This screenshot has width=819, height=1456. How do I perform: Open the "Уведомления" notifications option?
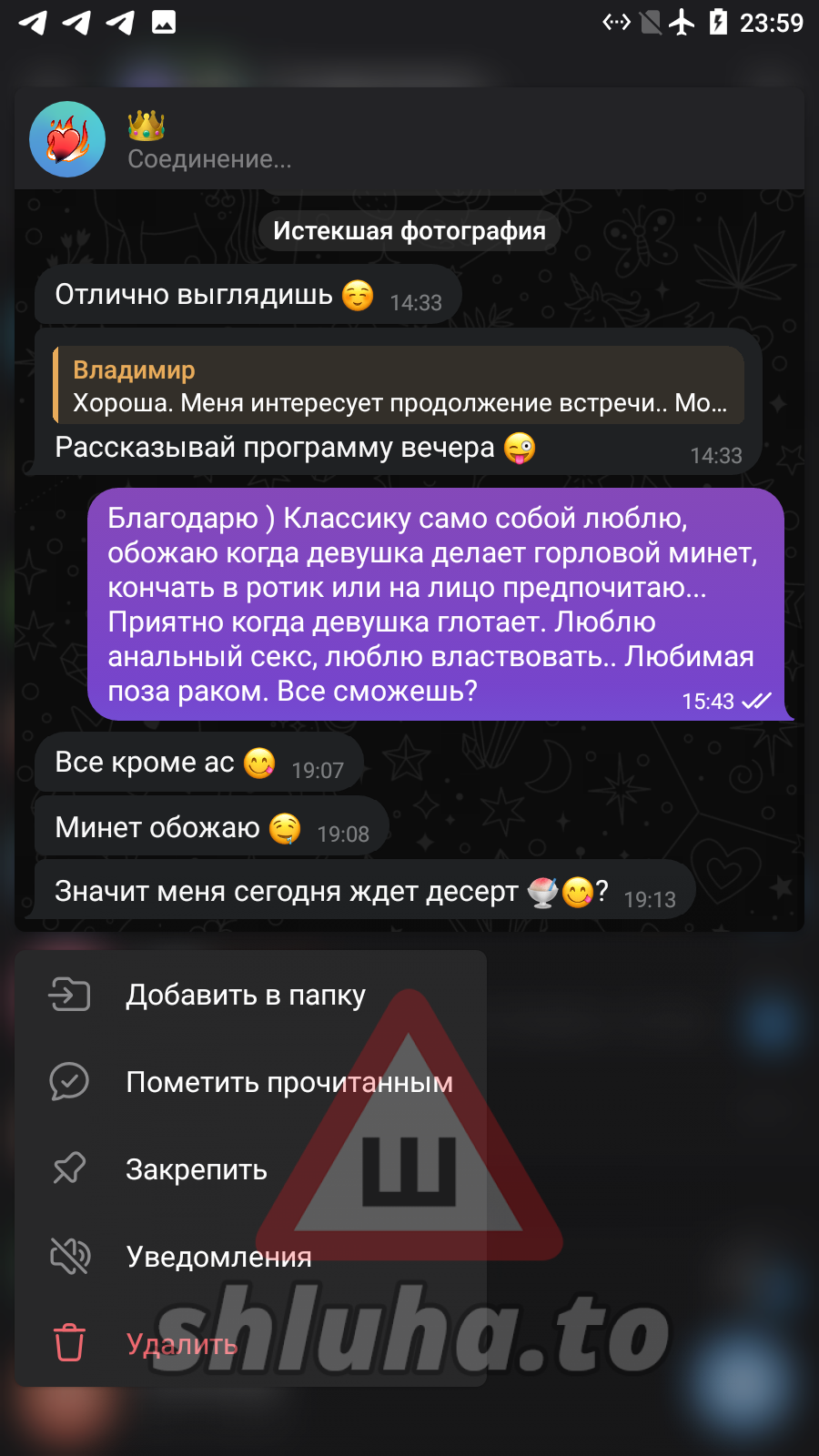pos(218,1257)
